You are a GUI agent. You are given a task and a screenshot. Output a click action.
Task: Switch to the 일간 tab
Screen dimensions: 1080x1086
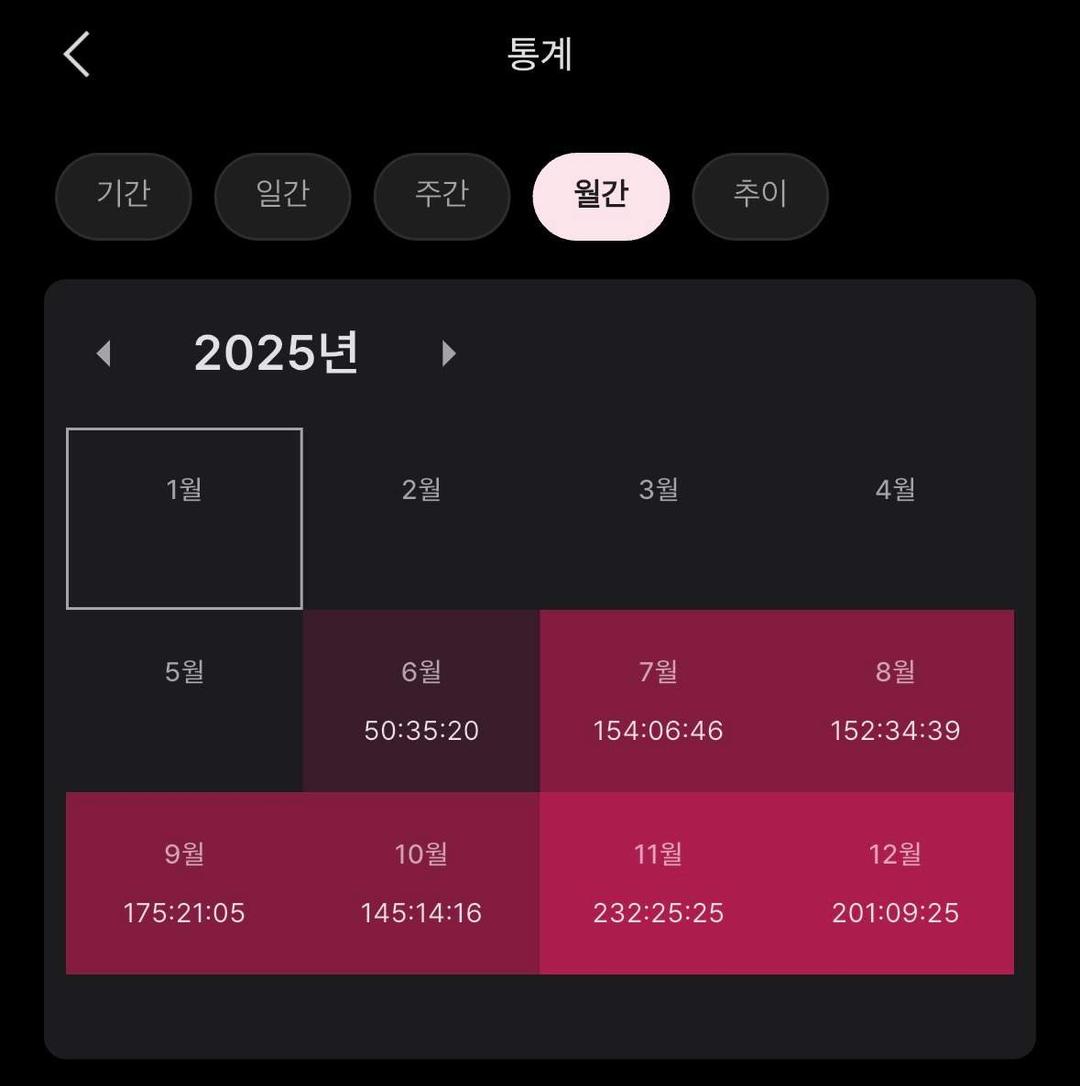[282, 196]
